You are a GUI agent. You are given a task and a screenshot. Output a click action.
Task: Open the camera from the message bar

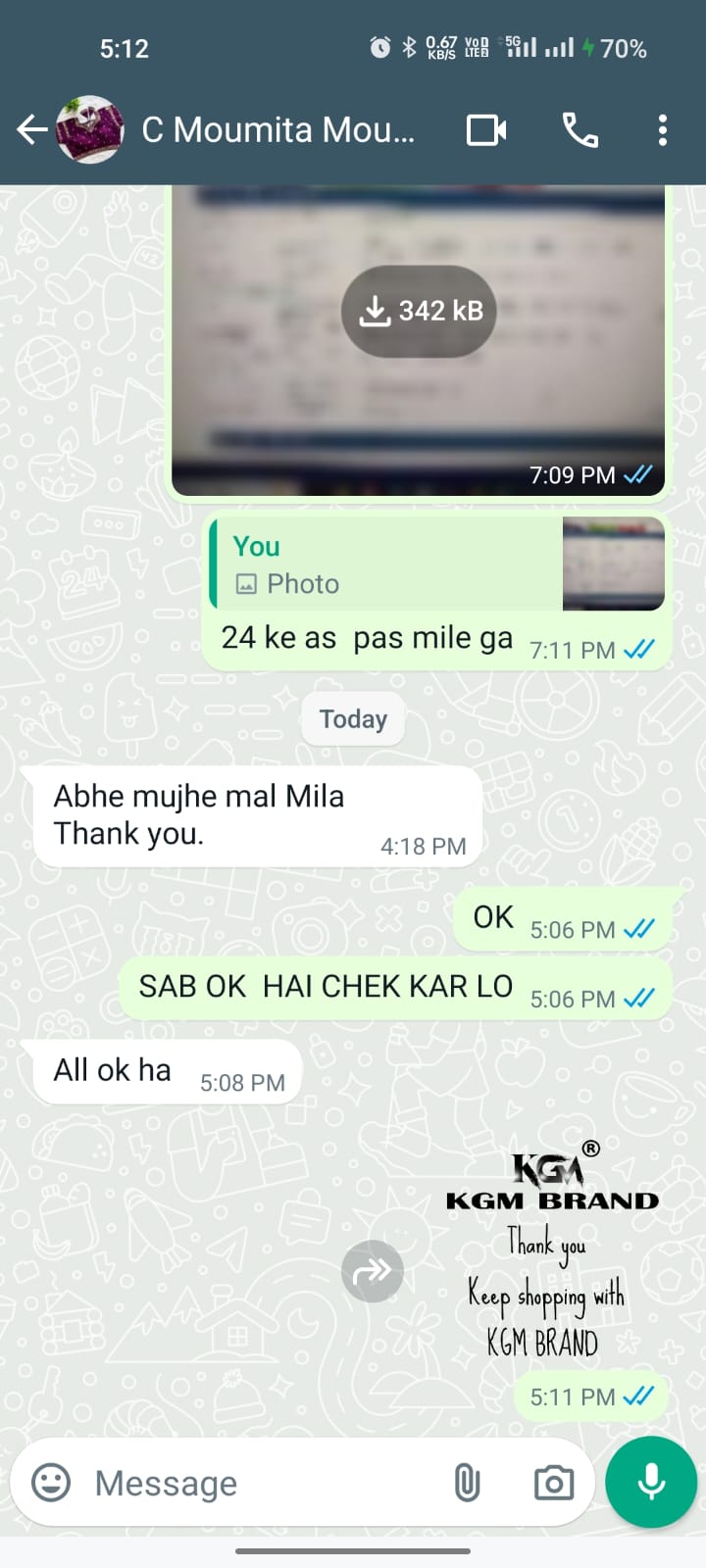tap(554, 1483)
